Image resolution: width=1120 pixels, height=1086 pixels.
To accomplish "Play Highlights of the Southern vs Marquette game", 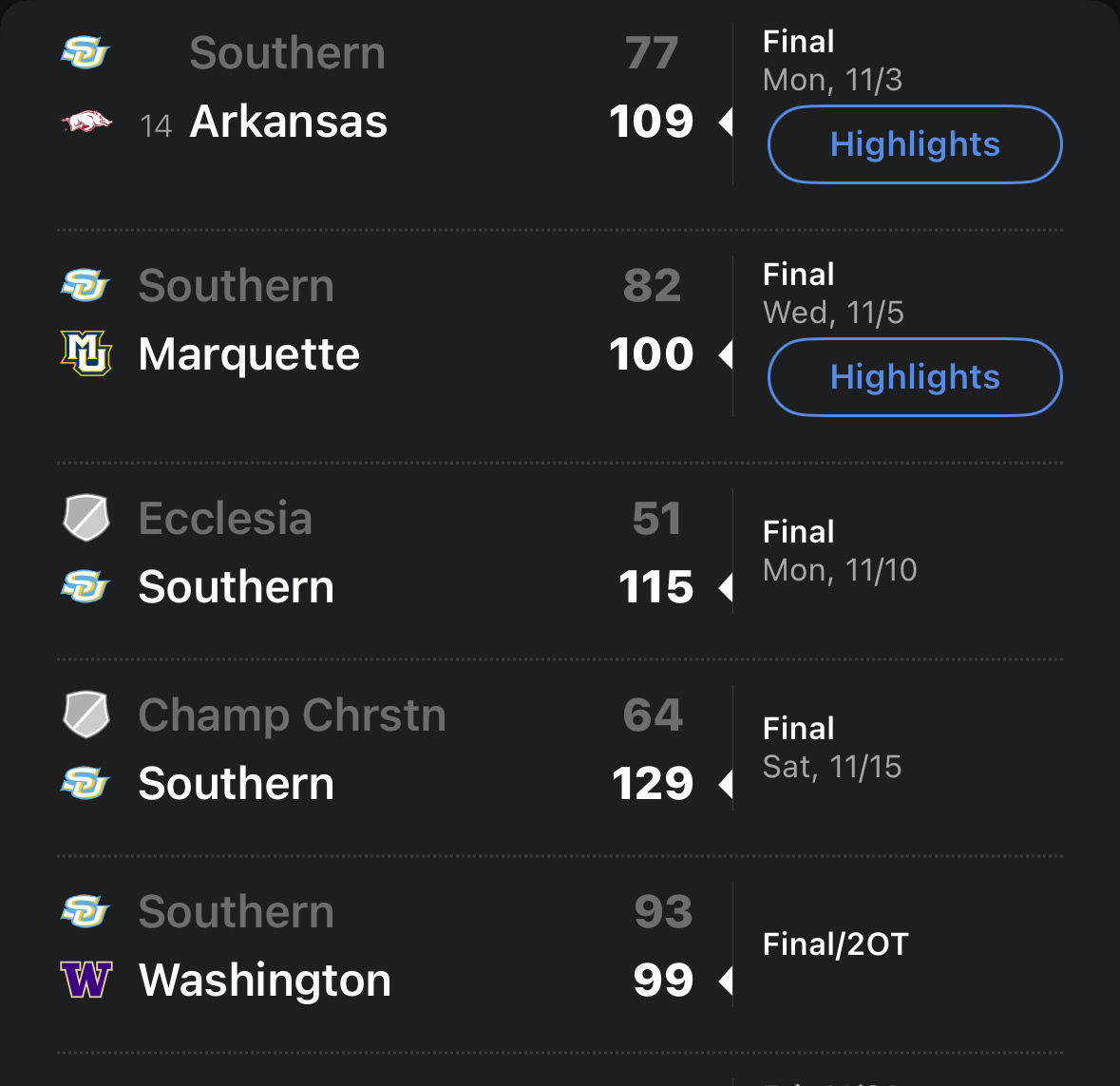I will 914,377.
